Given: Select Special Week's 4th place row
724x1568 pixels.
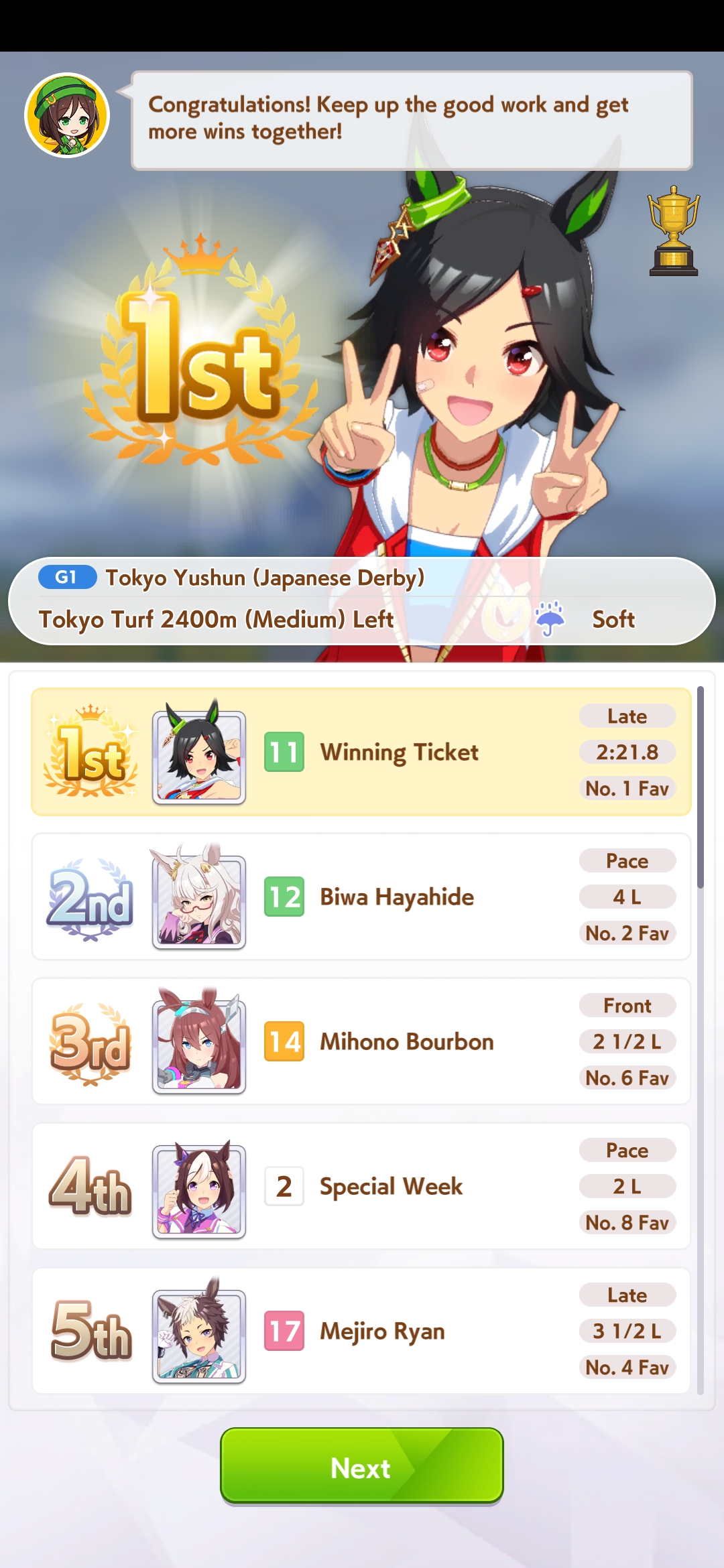Looking at the screenshot, I should (x=361, y=1186).
